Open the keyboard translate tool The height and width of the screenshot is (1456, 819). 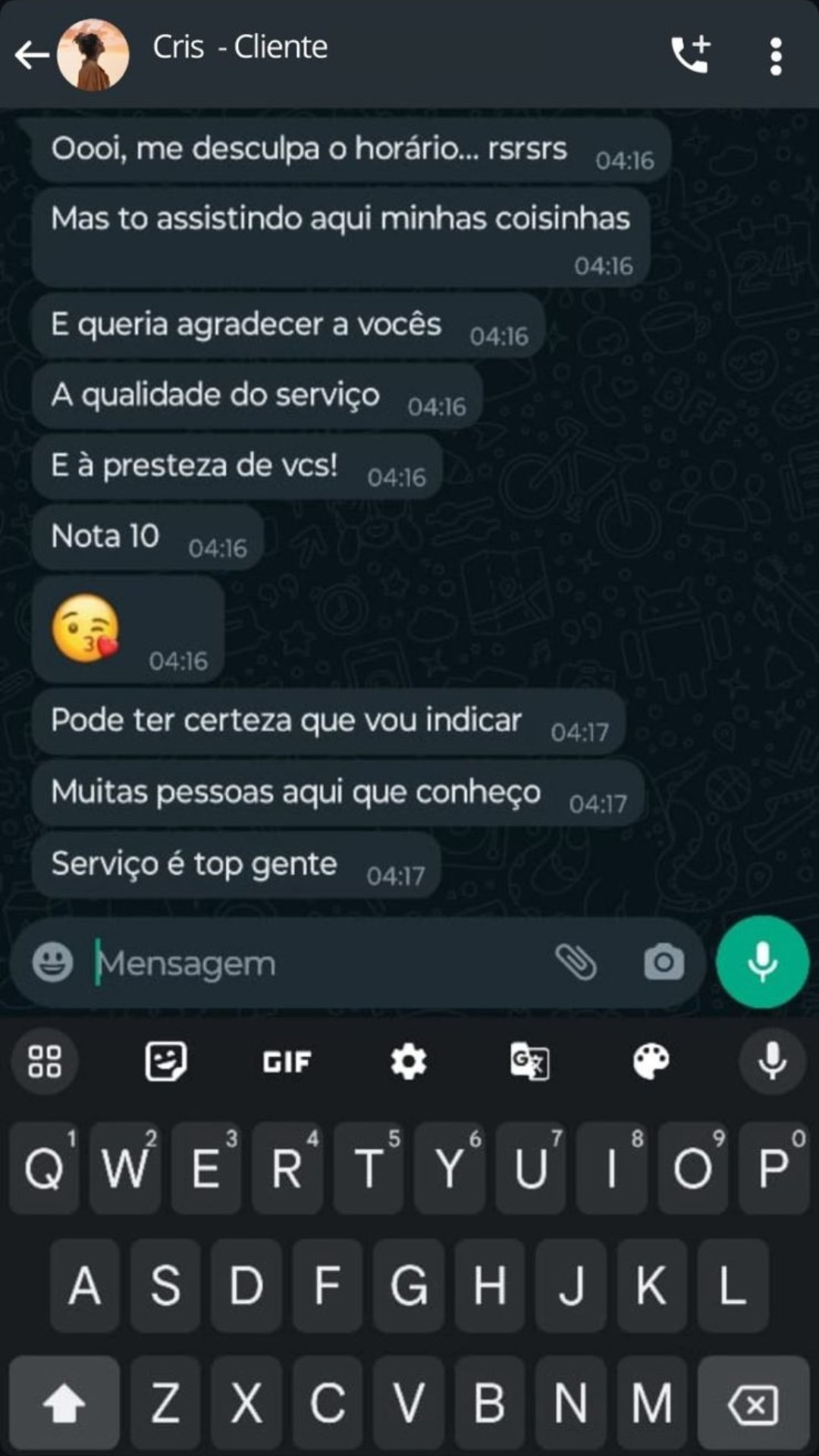tap(529, 1061)
